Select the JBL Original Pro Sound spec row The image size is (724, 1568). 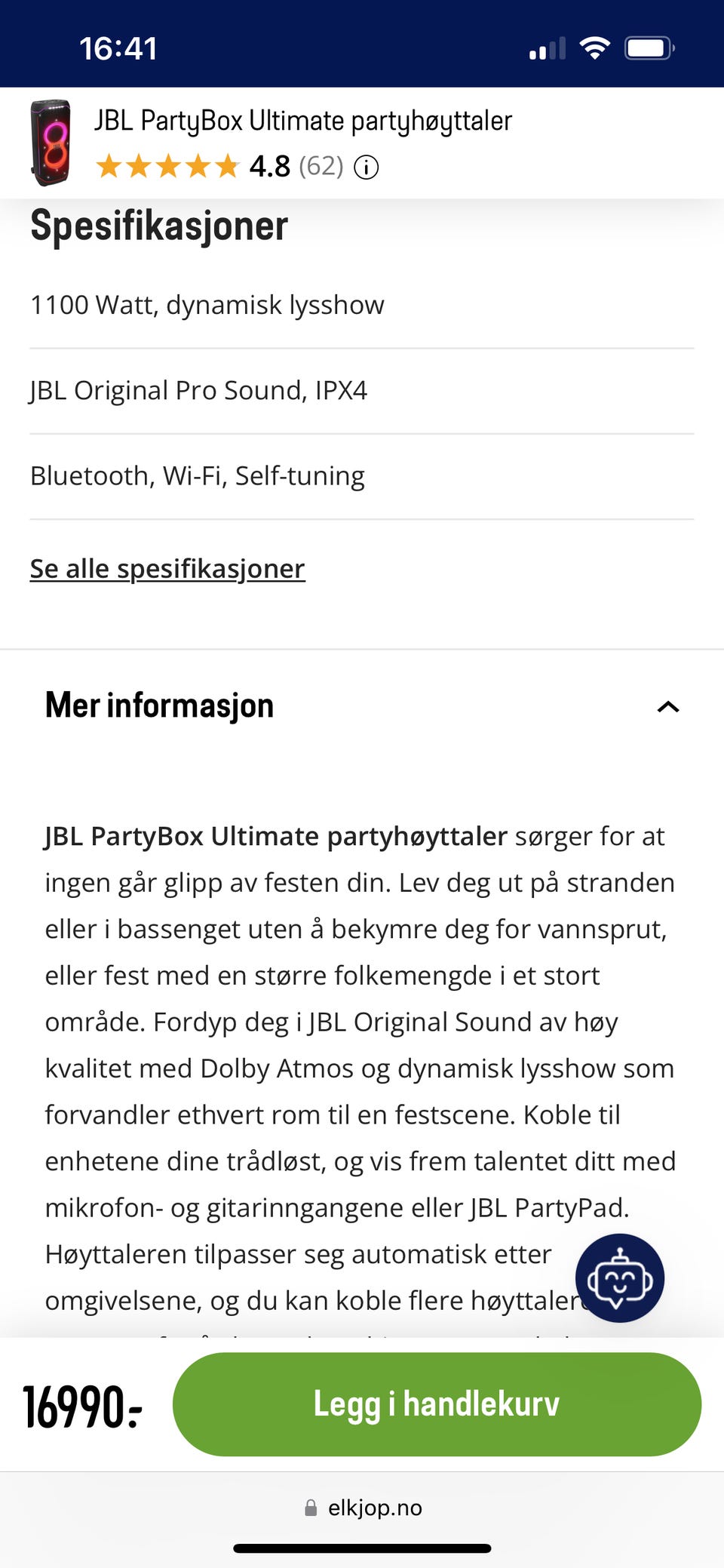(198, 390)
